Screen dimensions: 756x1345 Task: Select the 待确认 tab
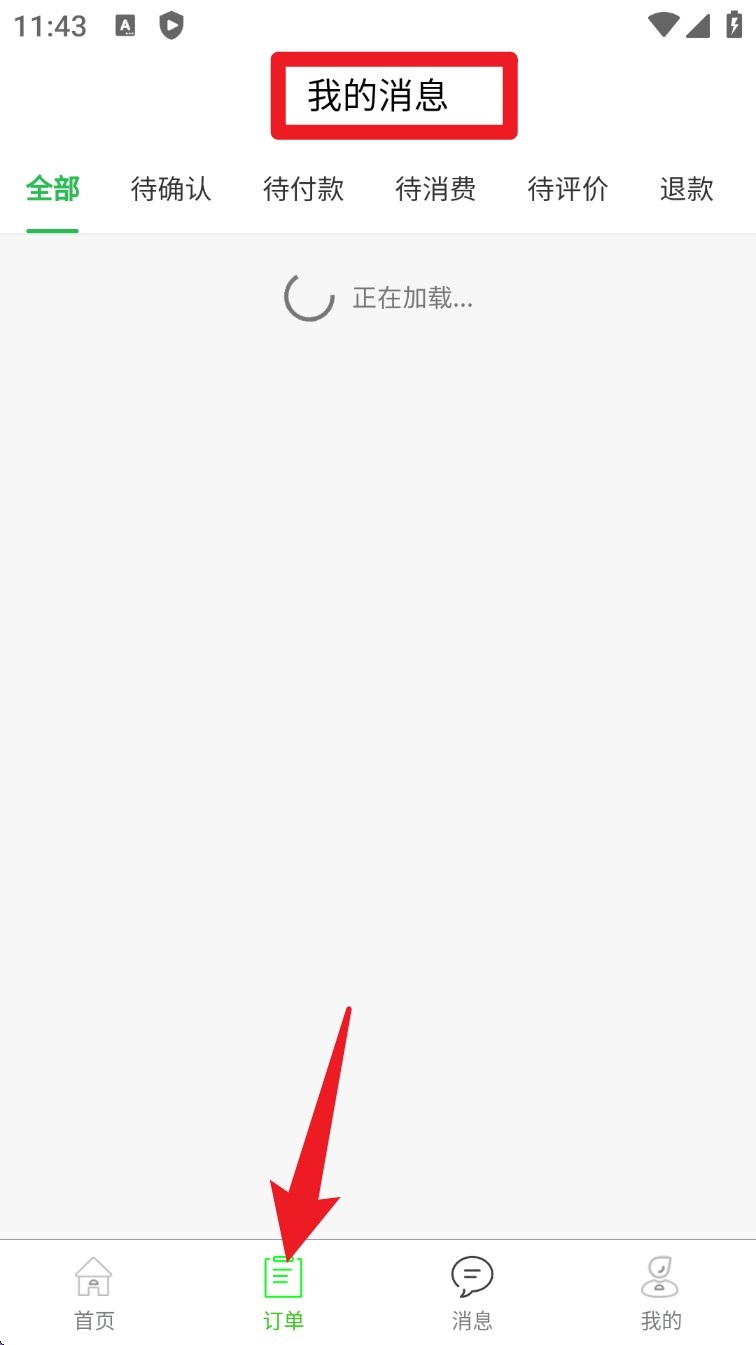(171, 189)
